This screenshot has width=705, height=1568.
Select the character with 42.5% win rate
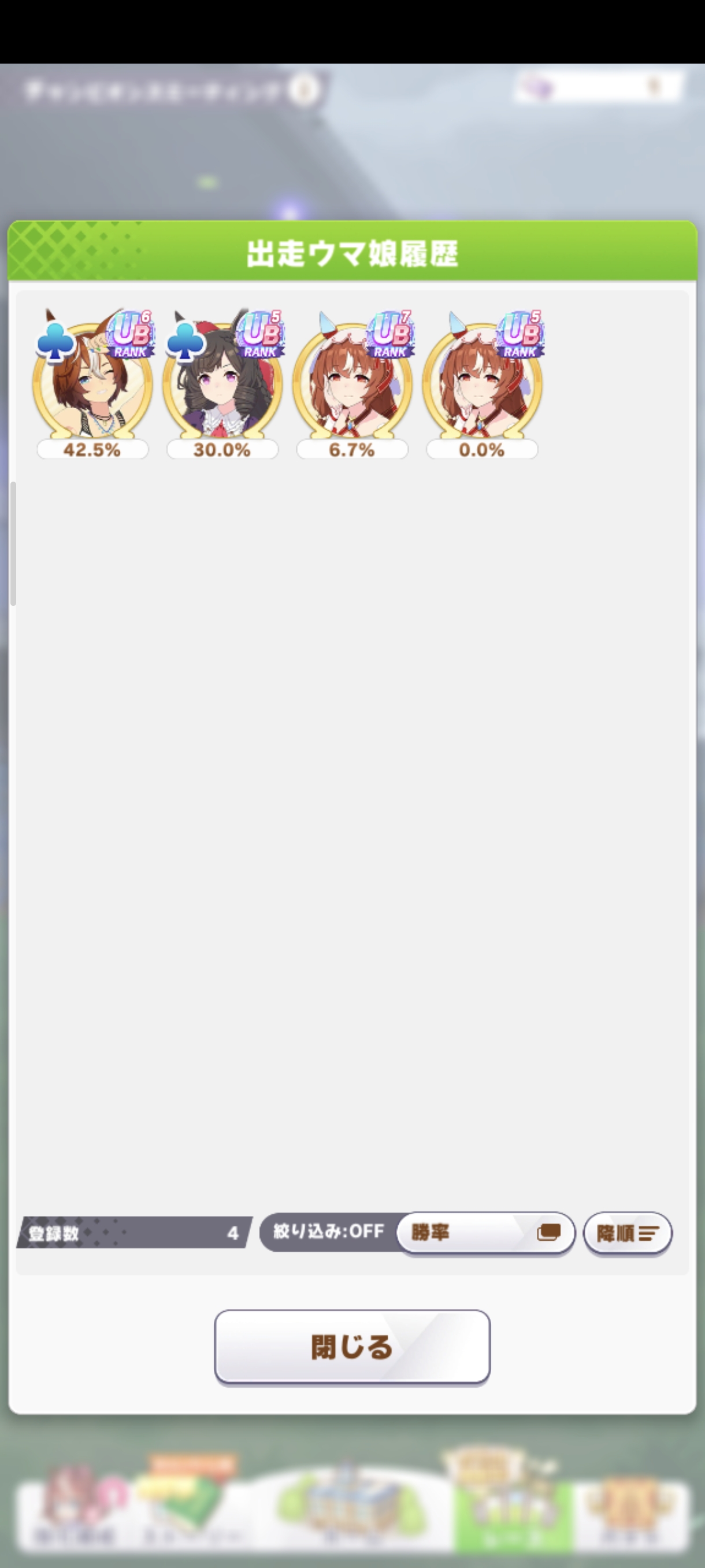92,384
